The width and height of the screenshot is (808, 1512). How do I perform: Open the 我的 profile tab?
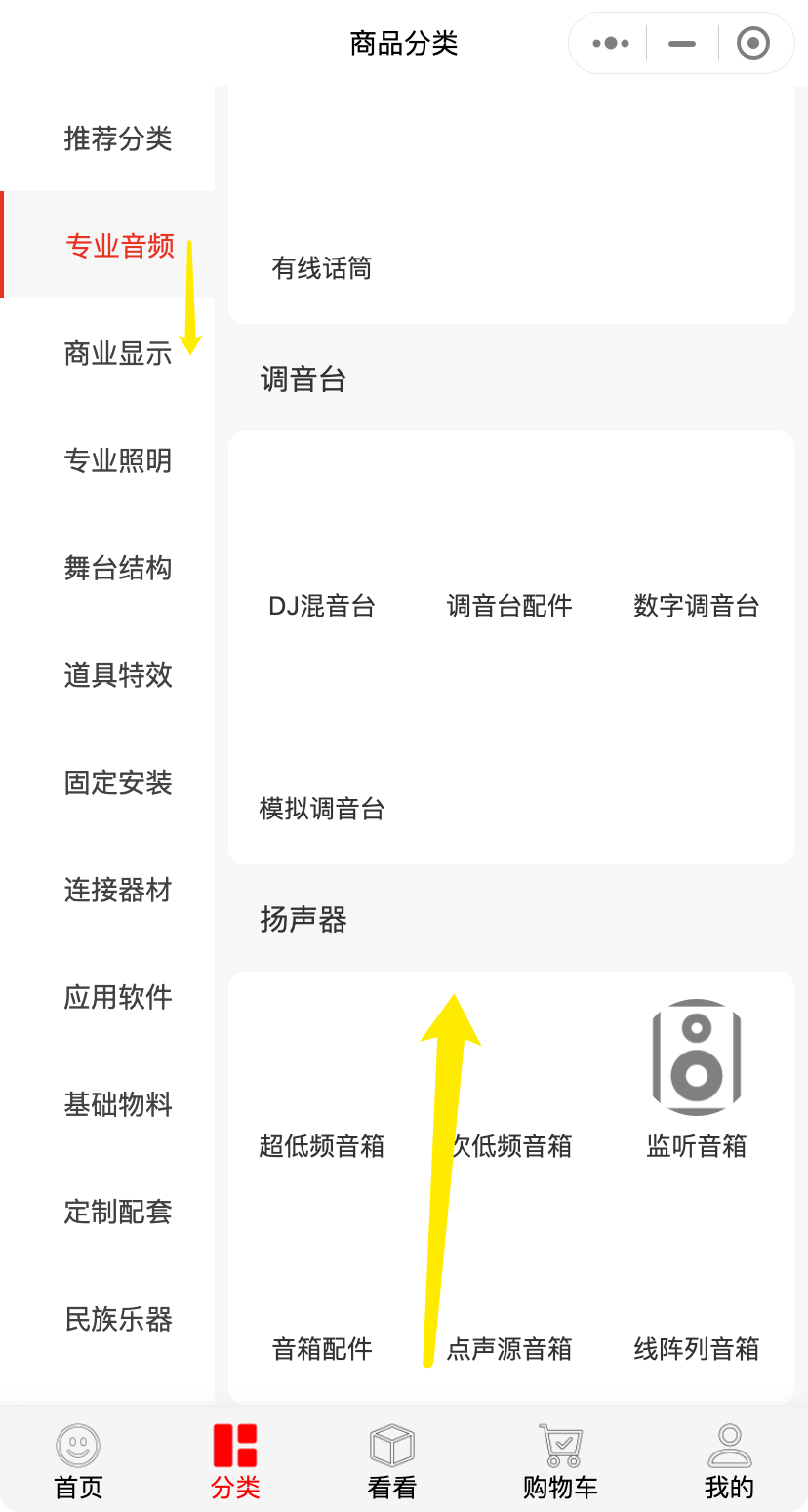[x=729, y=1460]
